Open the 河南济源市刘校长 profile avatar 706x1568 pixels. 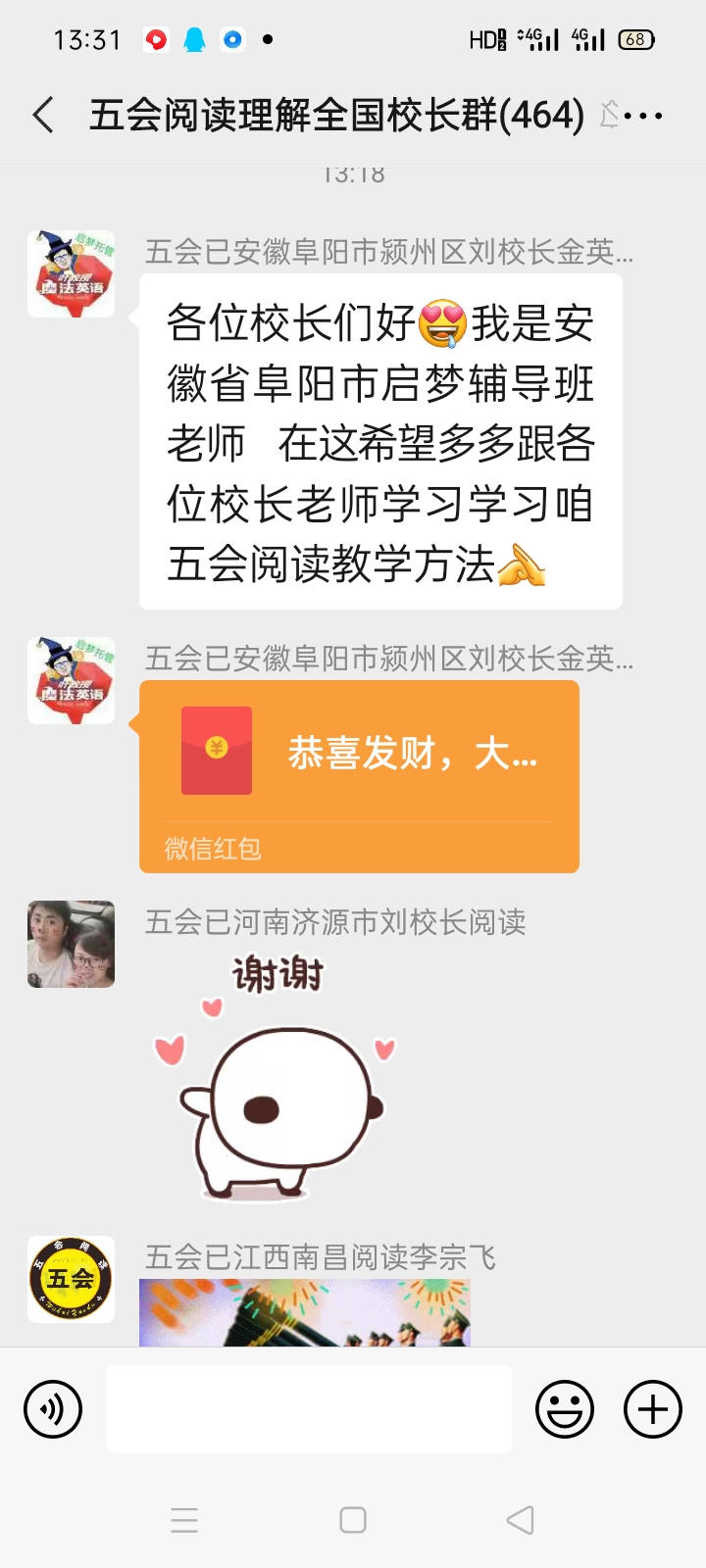pos(71,944)
